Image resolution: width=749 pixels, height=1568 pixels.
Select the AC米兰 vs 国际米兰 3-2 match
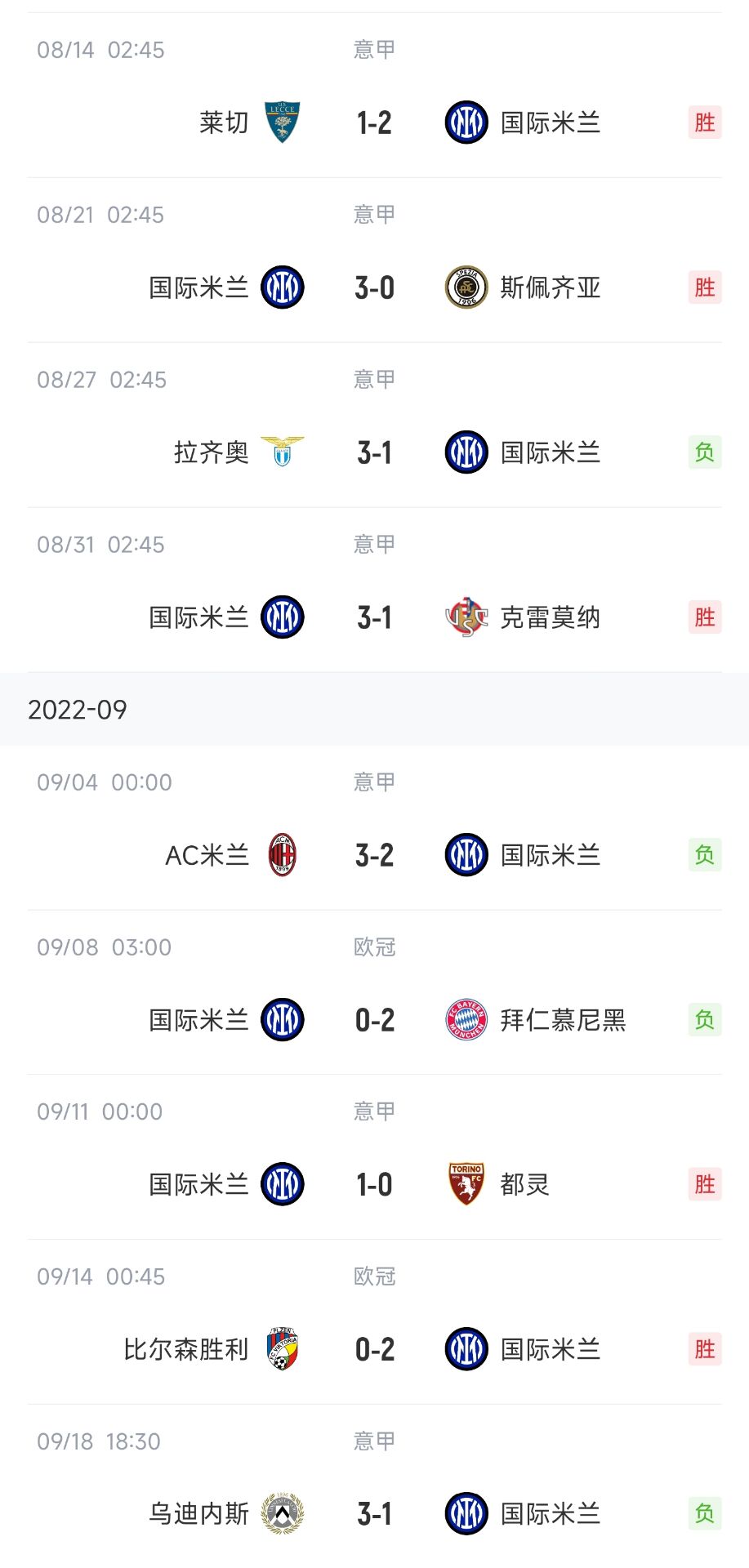point(374,828)
